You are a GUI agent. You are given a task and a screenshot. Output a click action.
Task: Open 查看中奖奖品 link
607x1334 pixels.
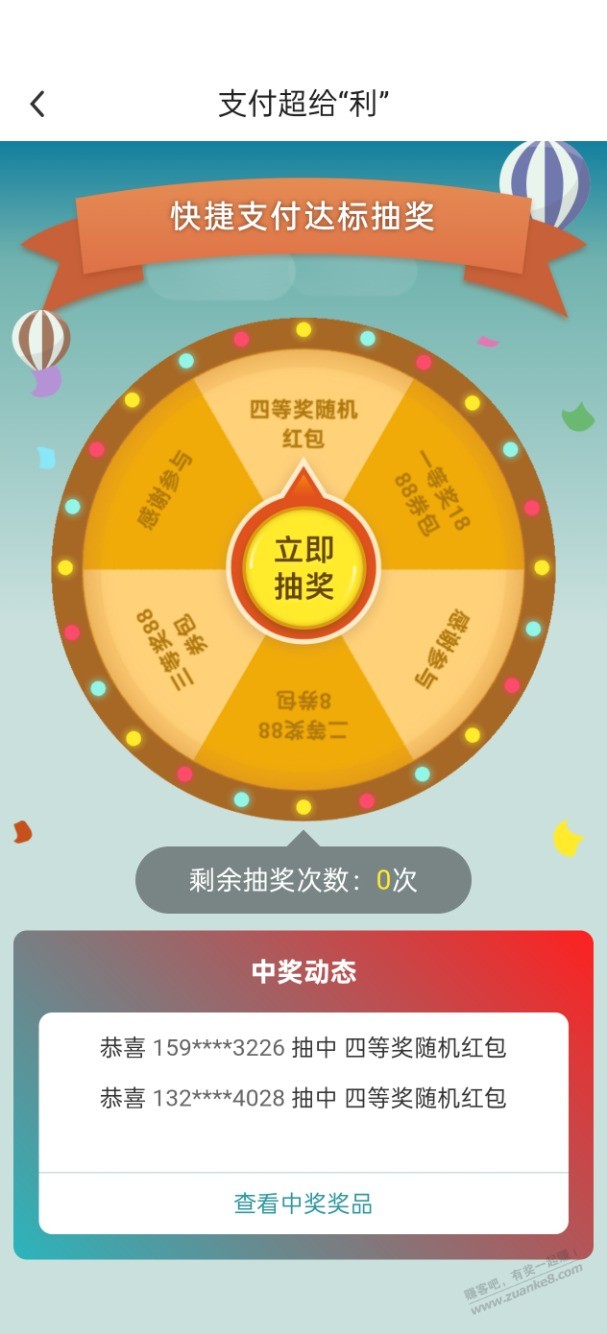[x=303, y=1203]
